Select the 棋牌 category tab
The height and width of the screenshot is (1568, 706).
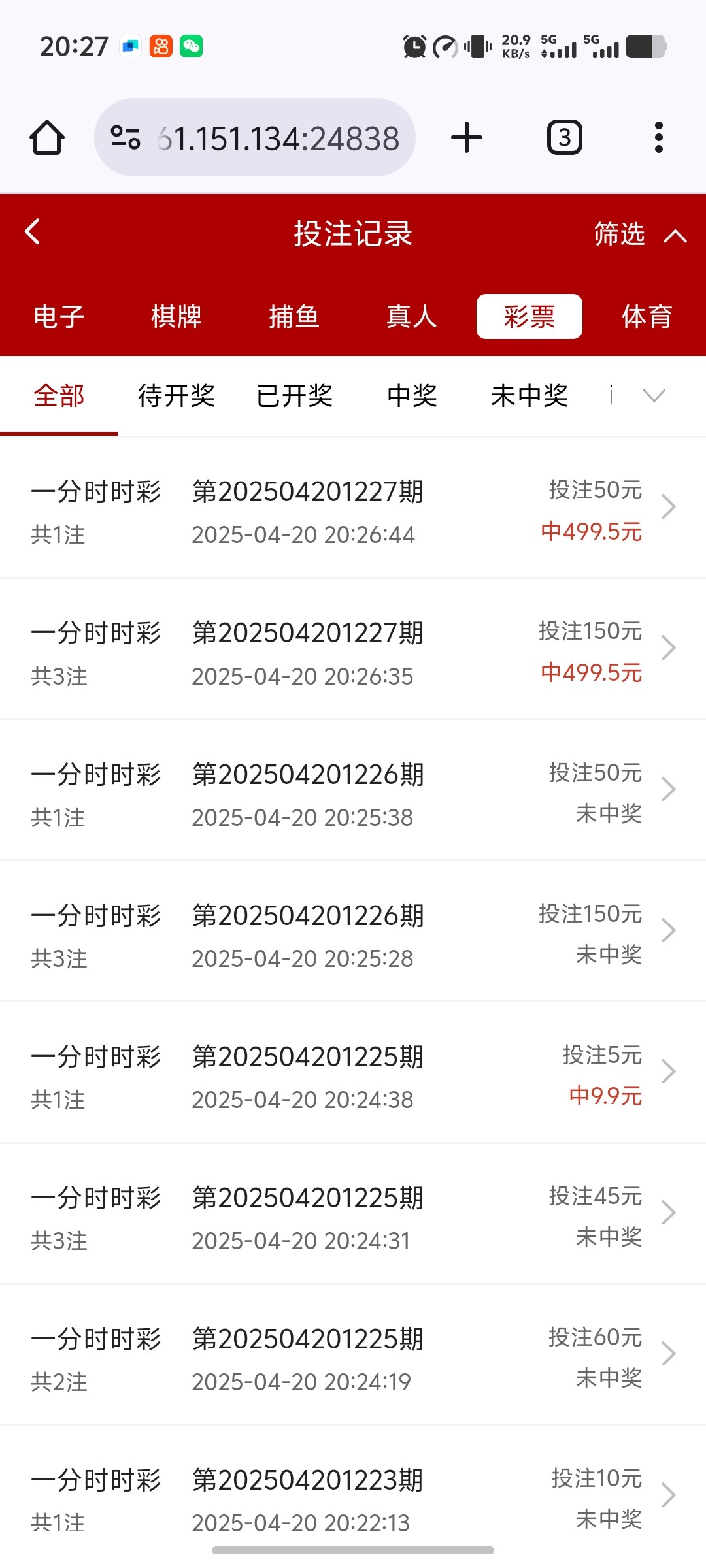pos(176,317)
